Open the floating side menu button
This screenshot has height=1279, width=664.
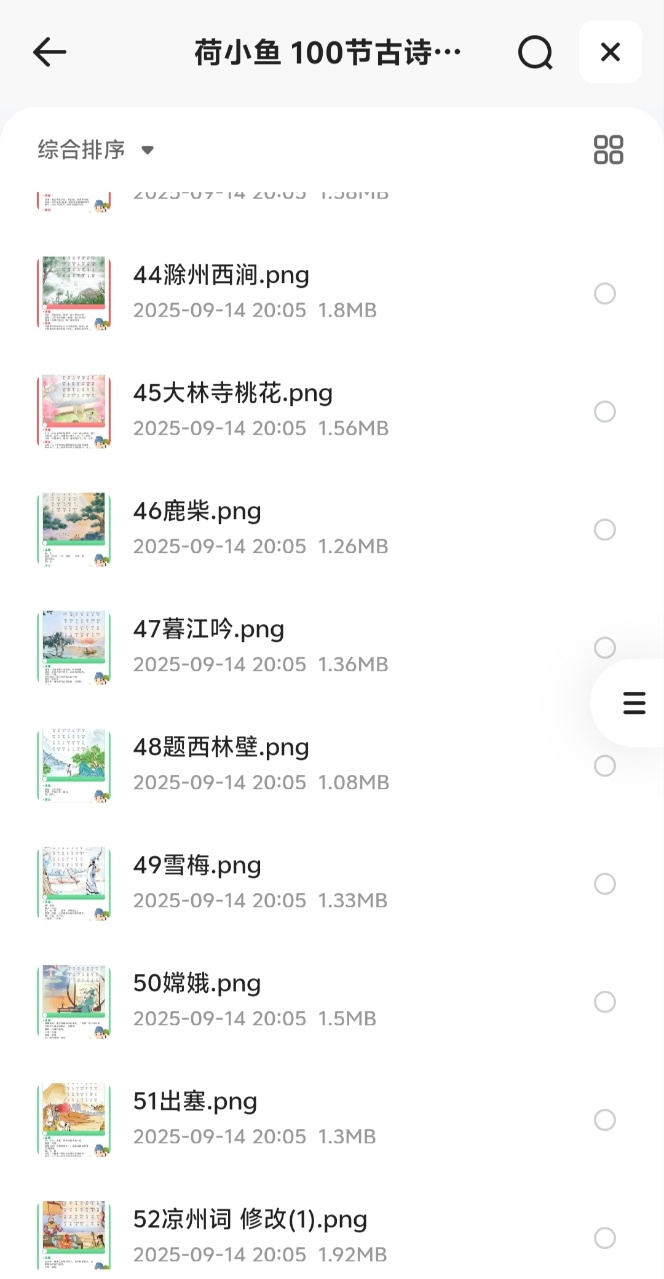pos(634,703)
